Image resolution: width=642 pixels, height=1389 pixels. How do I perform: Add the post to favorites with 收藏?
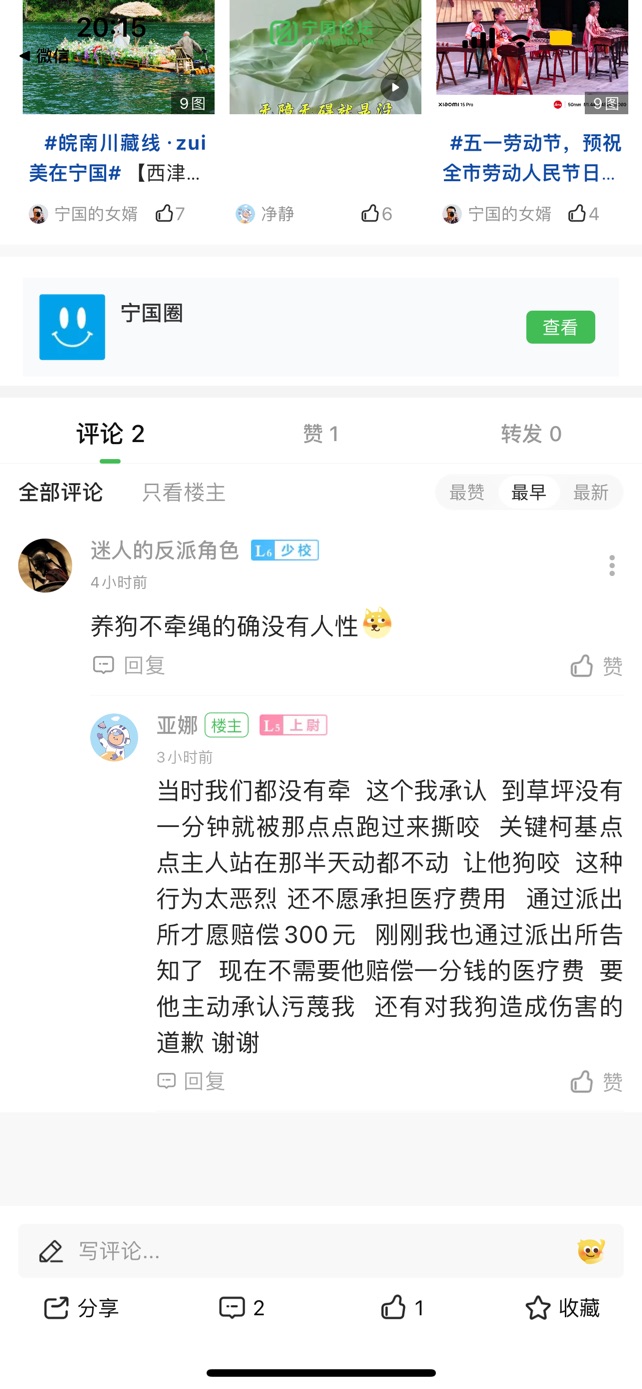563,1307
